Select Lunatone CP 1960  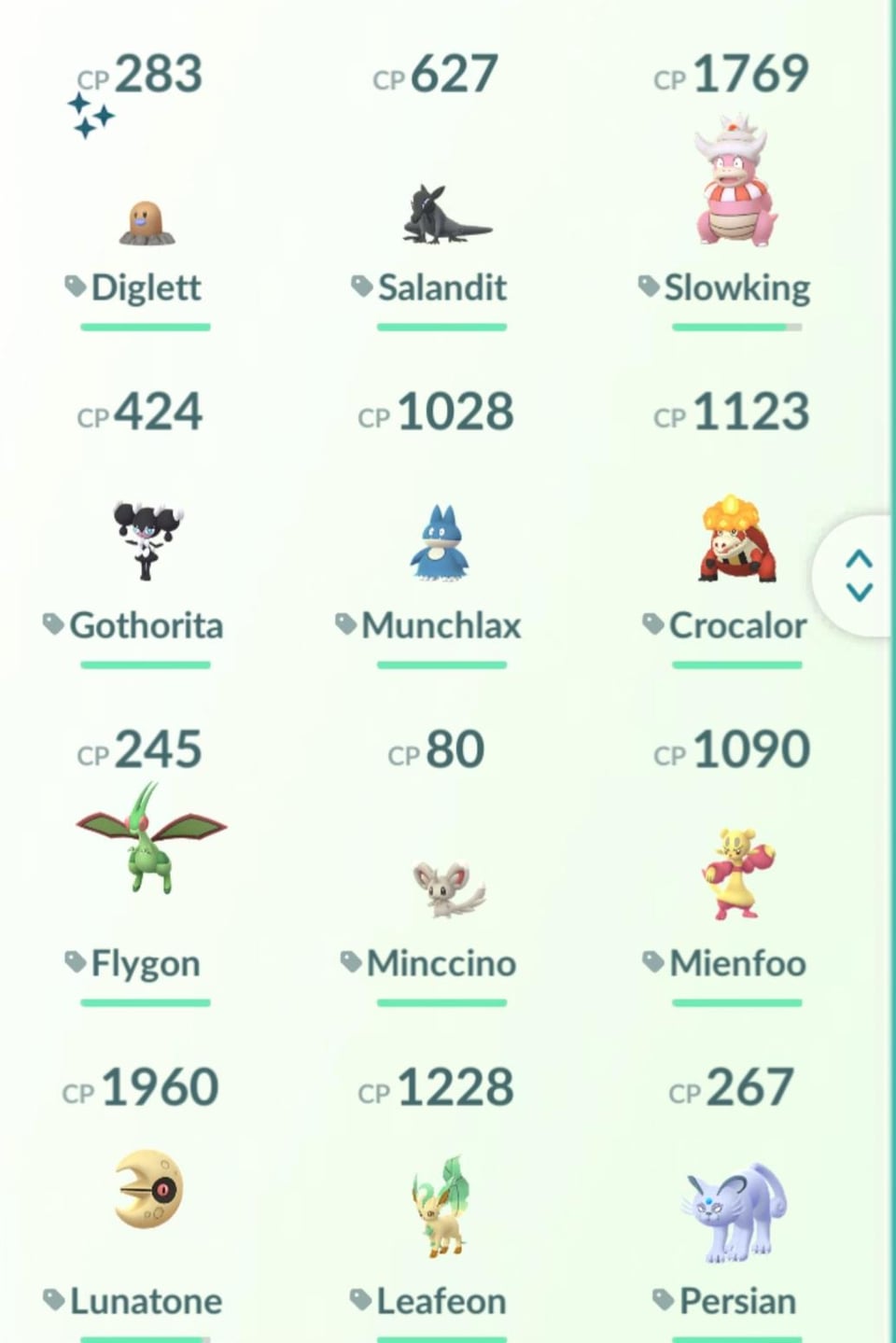point(147,1190)
